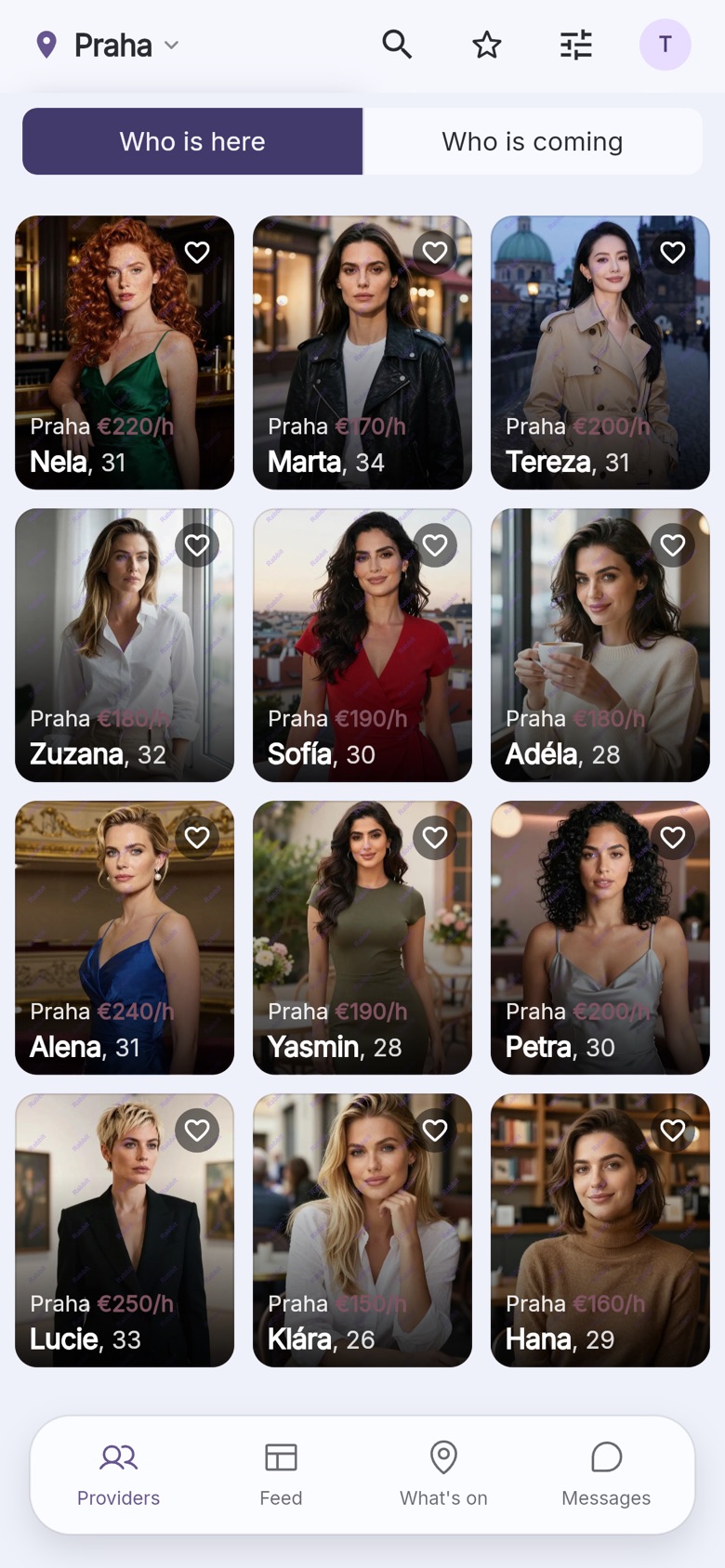Switch to the Messages tab
This screenshot has width=725, height=1568.
pyautogui.click(x=606, y=1475)
